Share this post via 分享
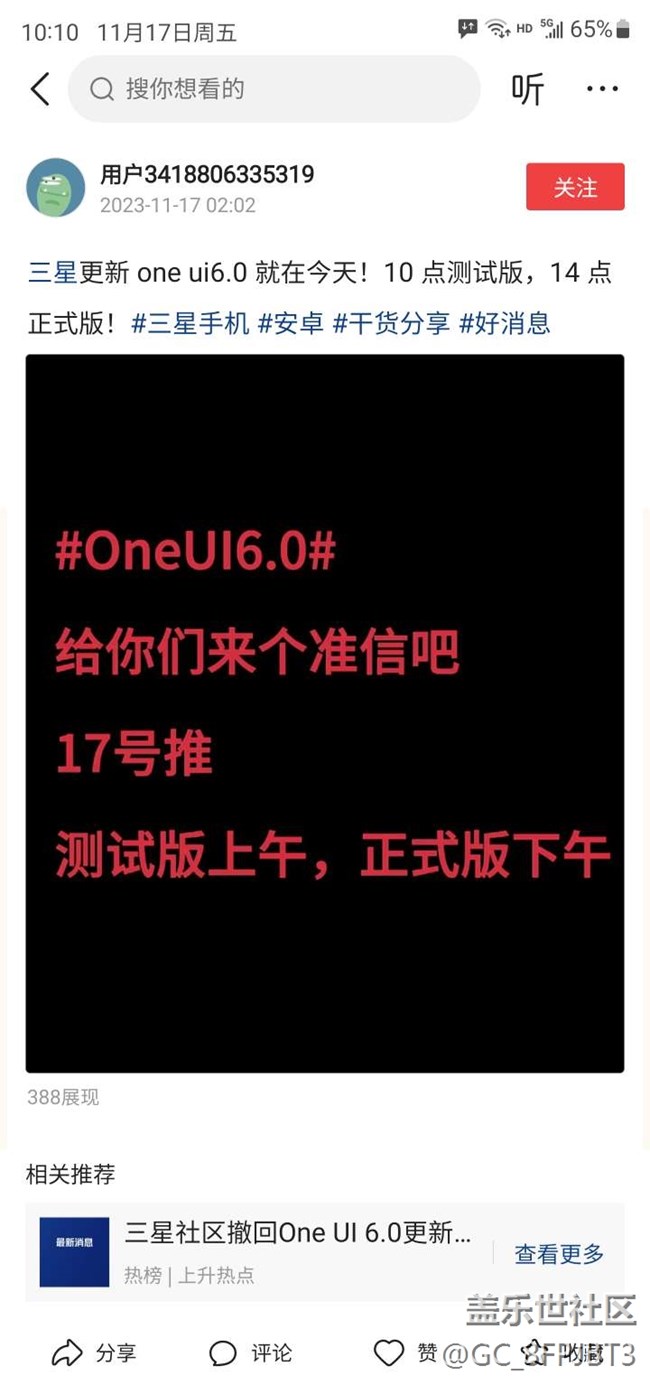Viewport: 650px width, 1394px height. click(94, 1353)
